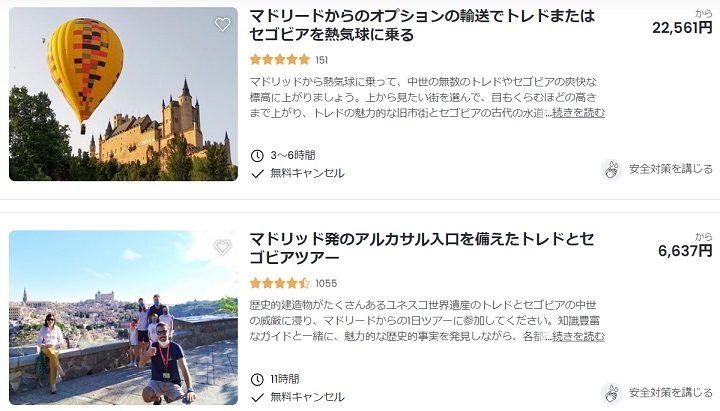View 安全対策を講じる for the 6,637円 tour
This screenshot has width=720, height=411.
coord(657,393)
